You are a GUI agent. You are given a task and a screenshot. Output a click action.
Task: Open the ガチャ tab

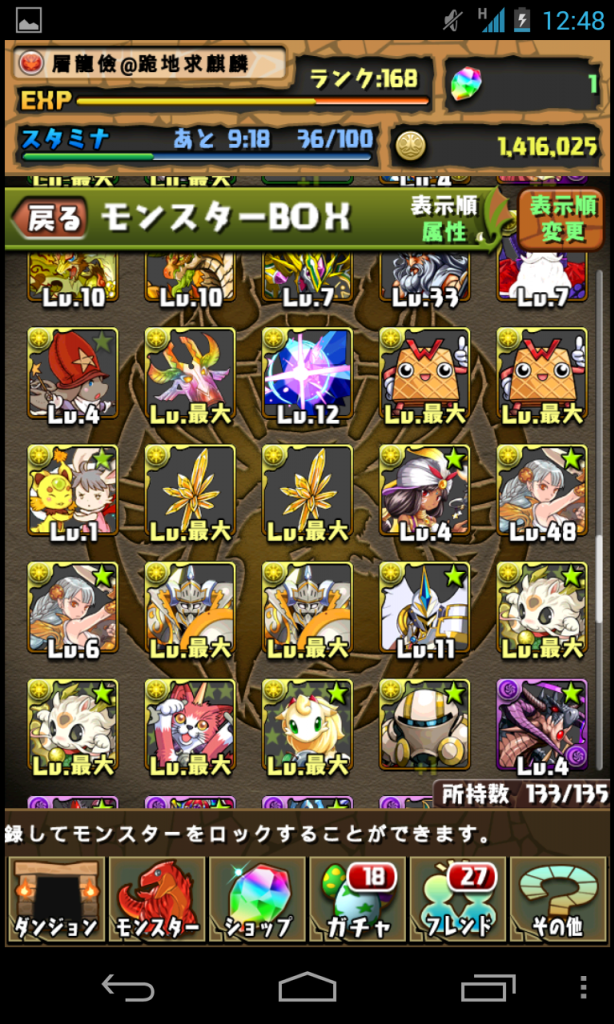coord(357,898)
